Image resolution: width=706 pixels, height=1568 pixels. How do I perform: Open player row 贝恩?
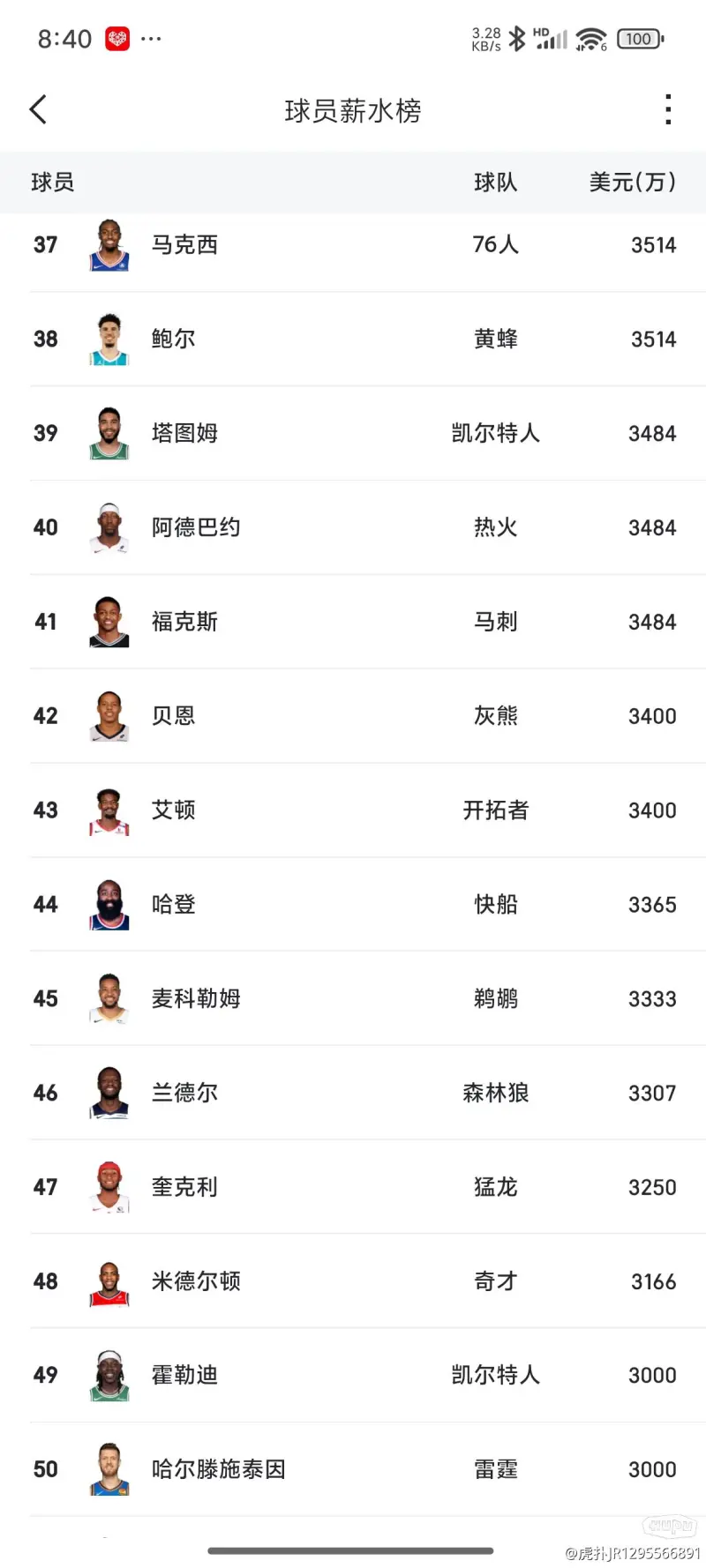[353, 716]
